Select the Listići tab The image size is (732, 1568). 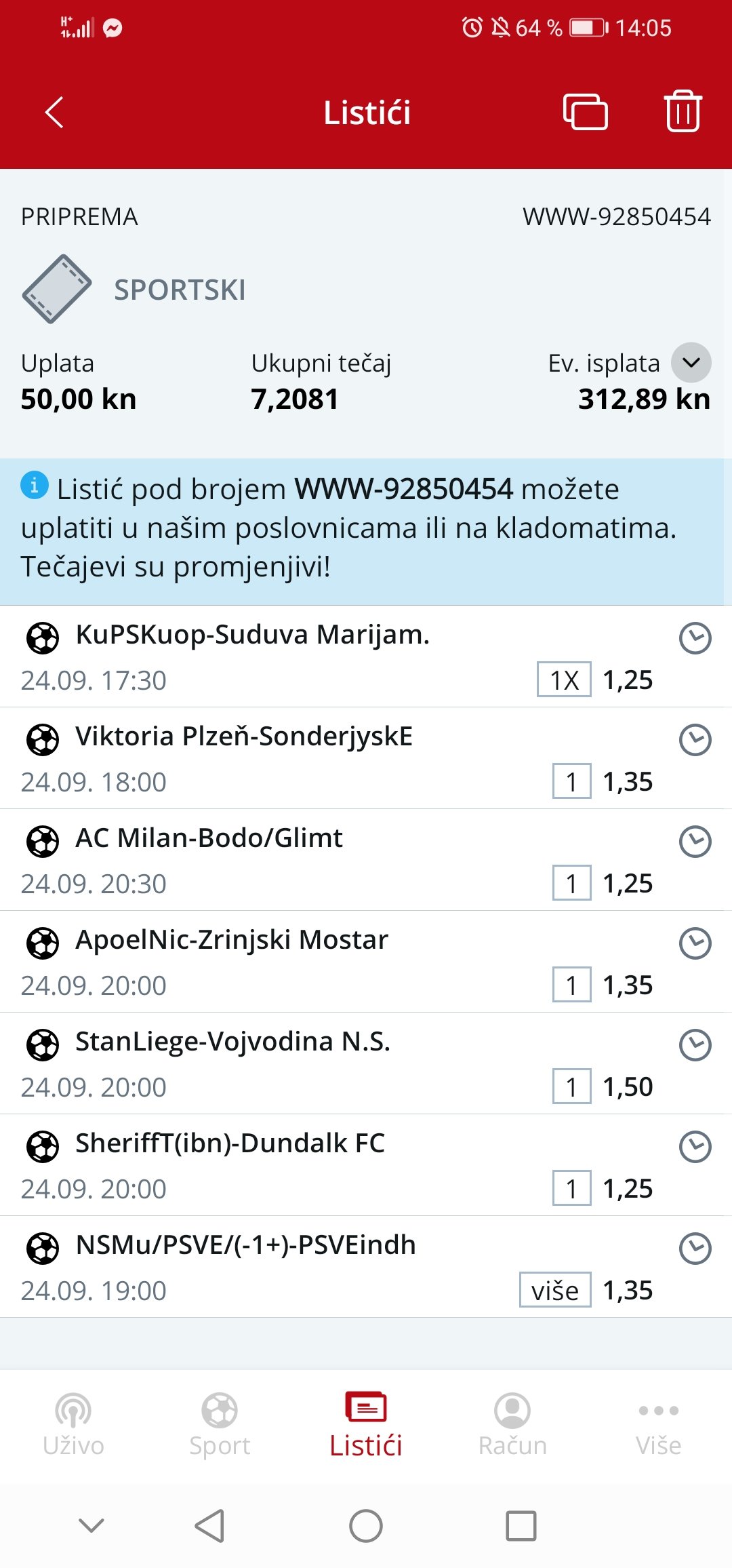click(x=366, y=1424)
